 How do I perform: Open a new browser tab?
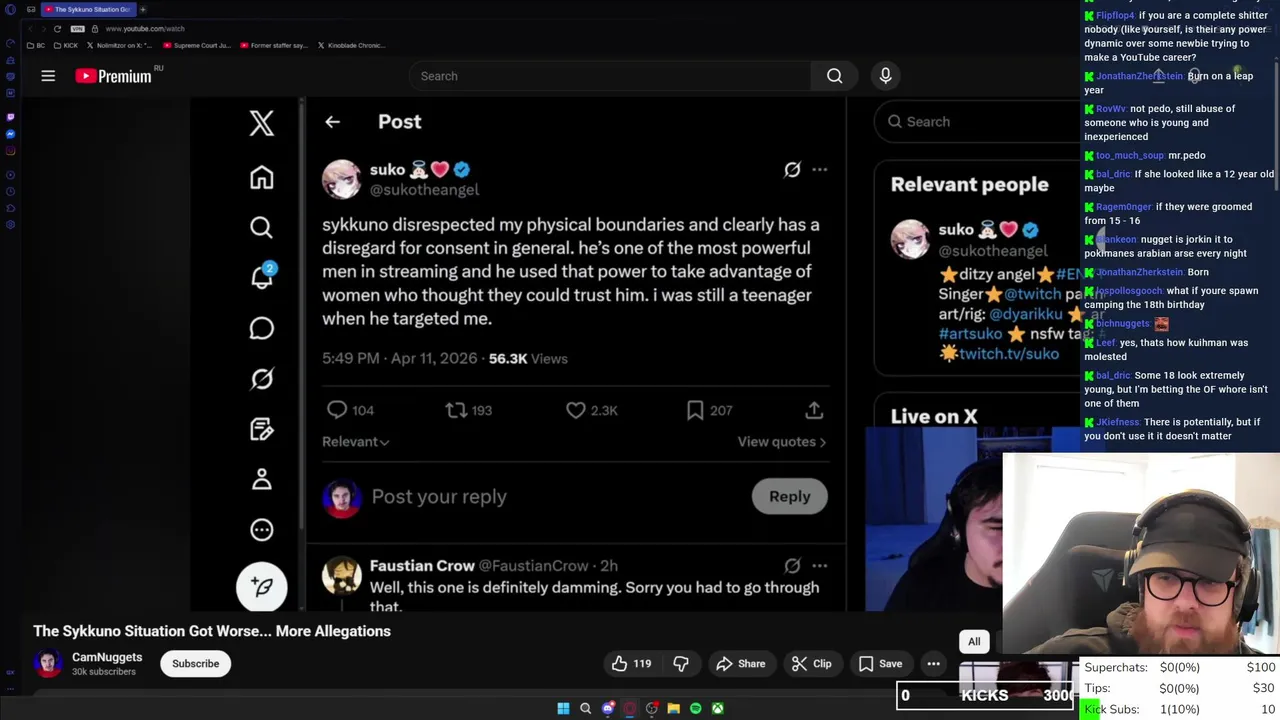tap(143, 9)
